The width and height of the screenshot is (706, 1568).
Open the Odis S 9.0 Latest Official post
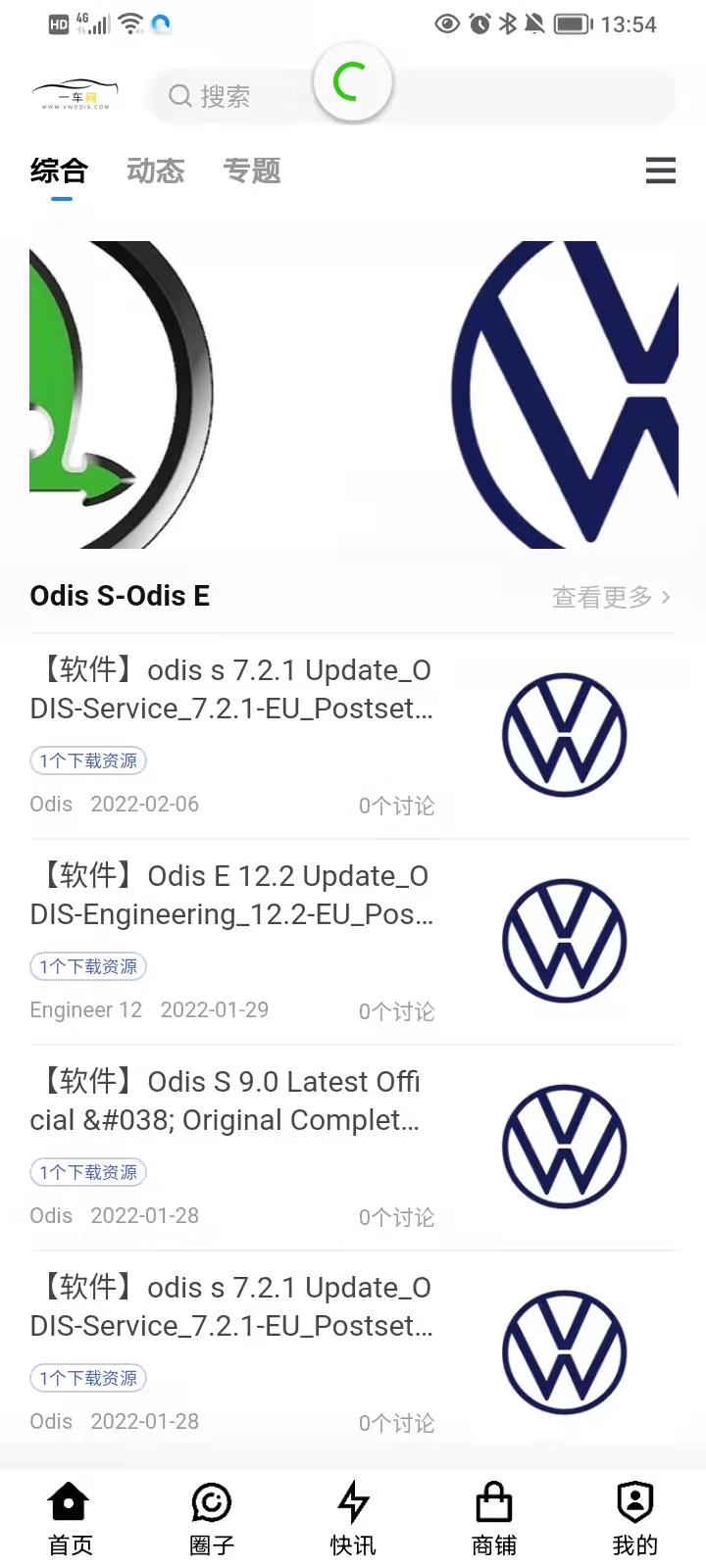pos(231,1101)
